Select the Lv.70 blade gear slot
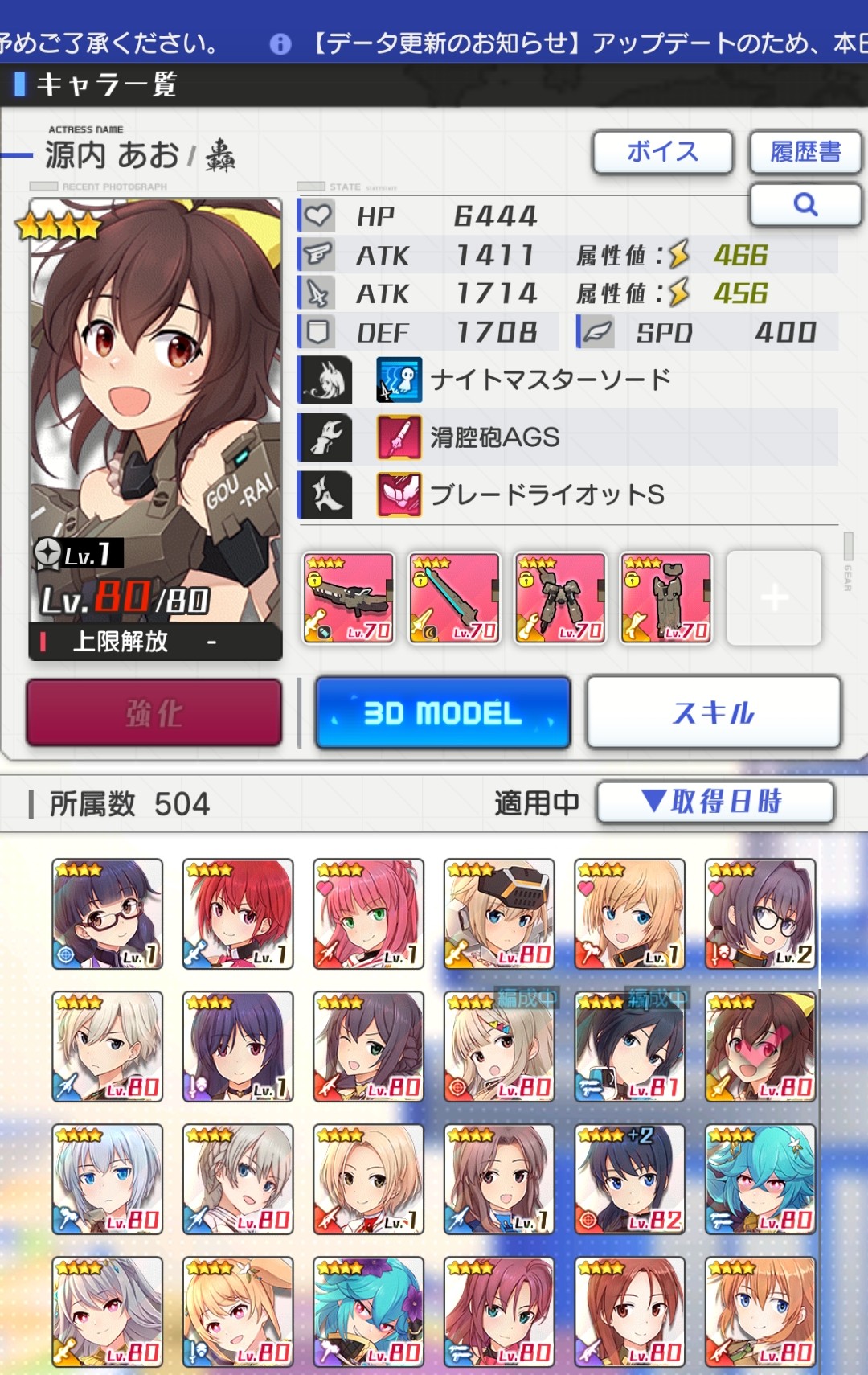Image resolution: width=868 pixels, height=1375 pixels. [x=454, y=597]
